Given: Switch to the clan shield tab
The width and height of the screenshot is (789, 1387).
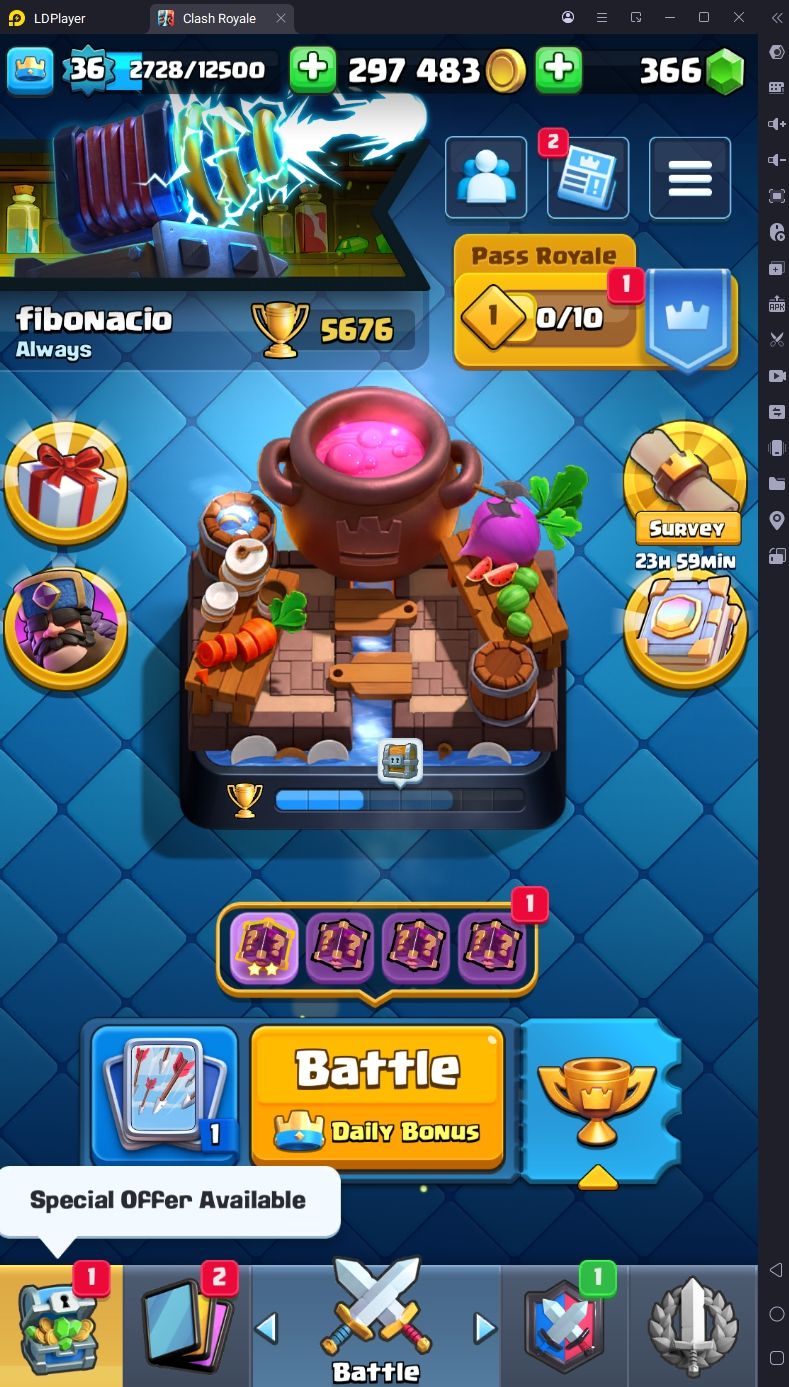Looking at the screenshot, I should (564, 1326).
